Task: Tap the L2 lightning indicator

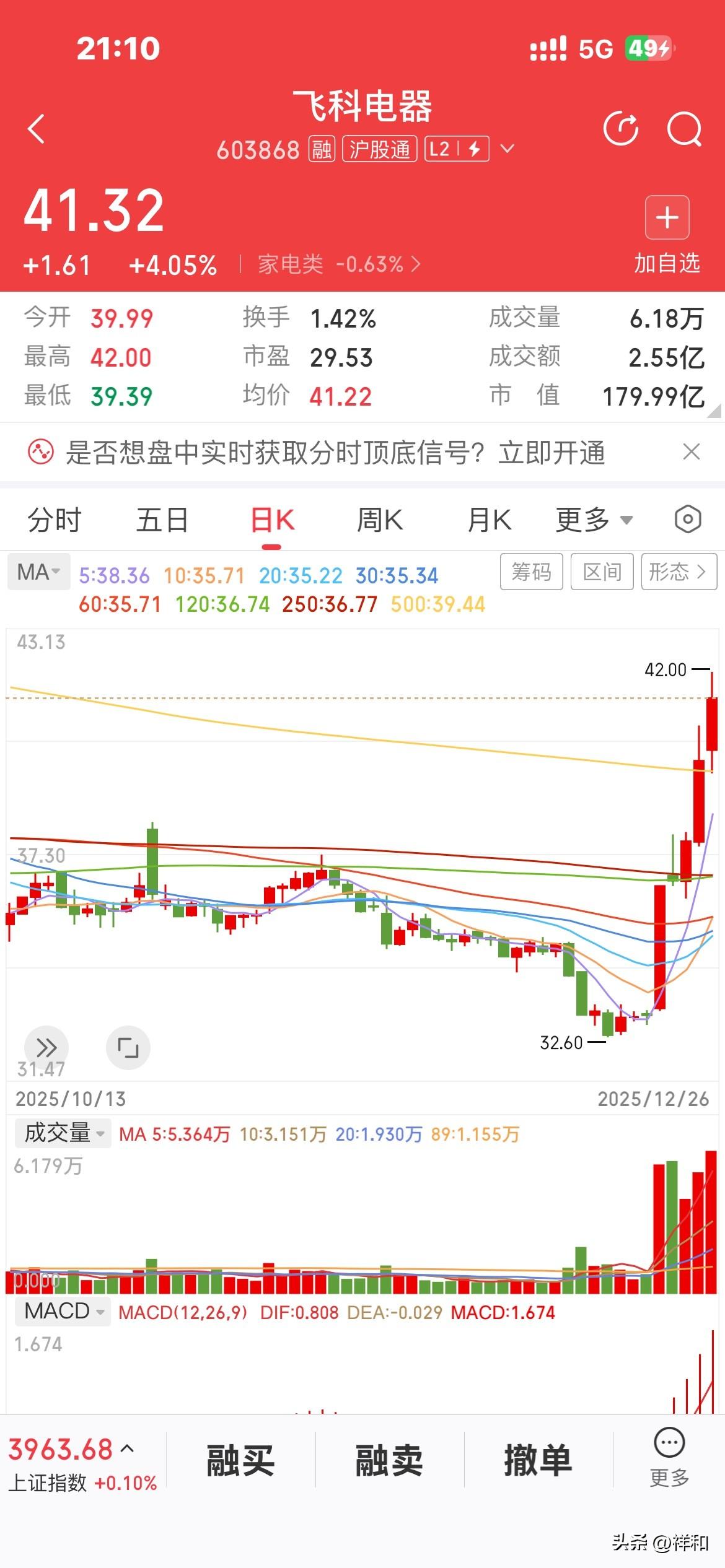Action: point(457,150)
